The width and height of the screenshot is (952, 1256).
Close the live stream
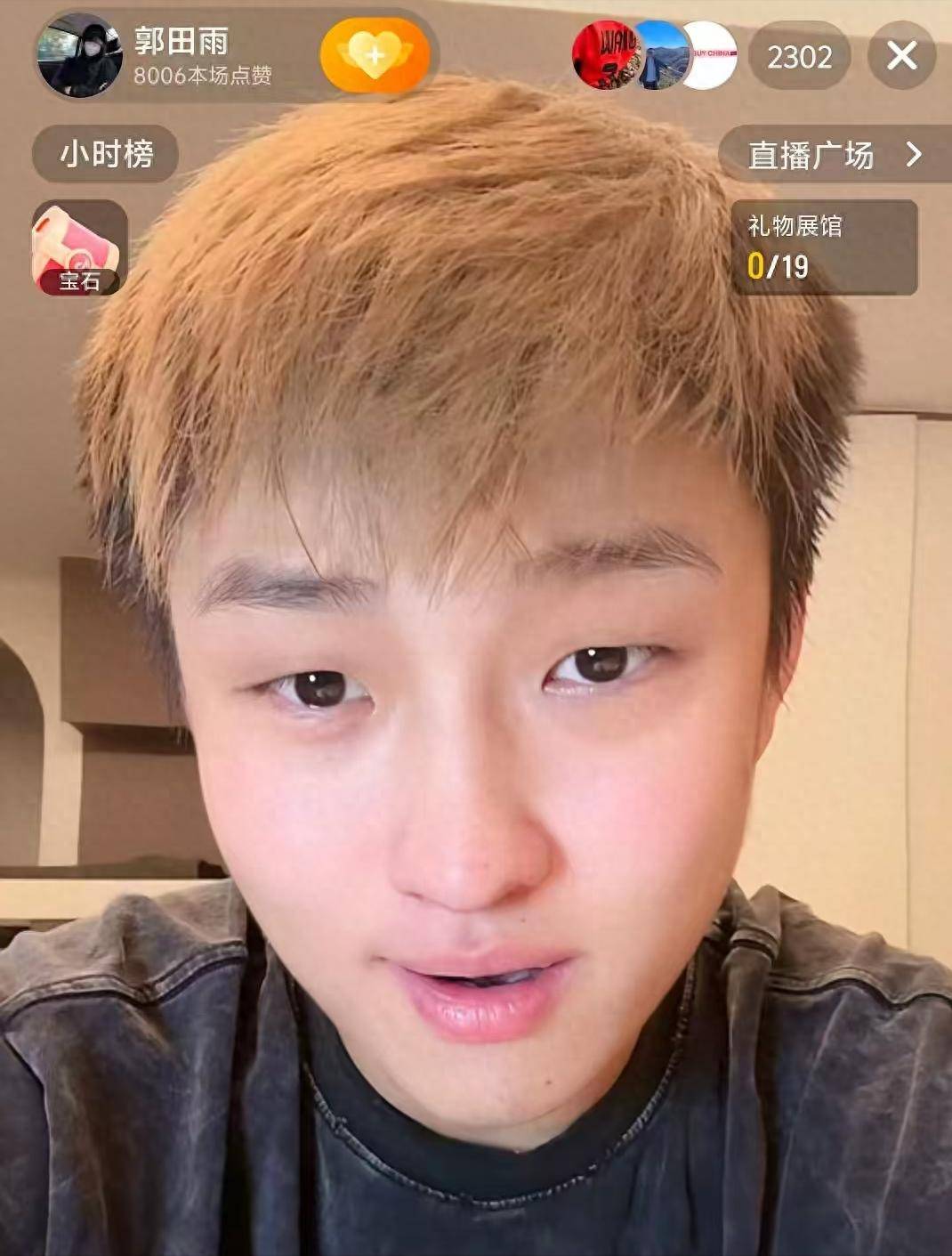[901, 56]
